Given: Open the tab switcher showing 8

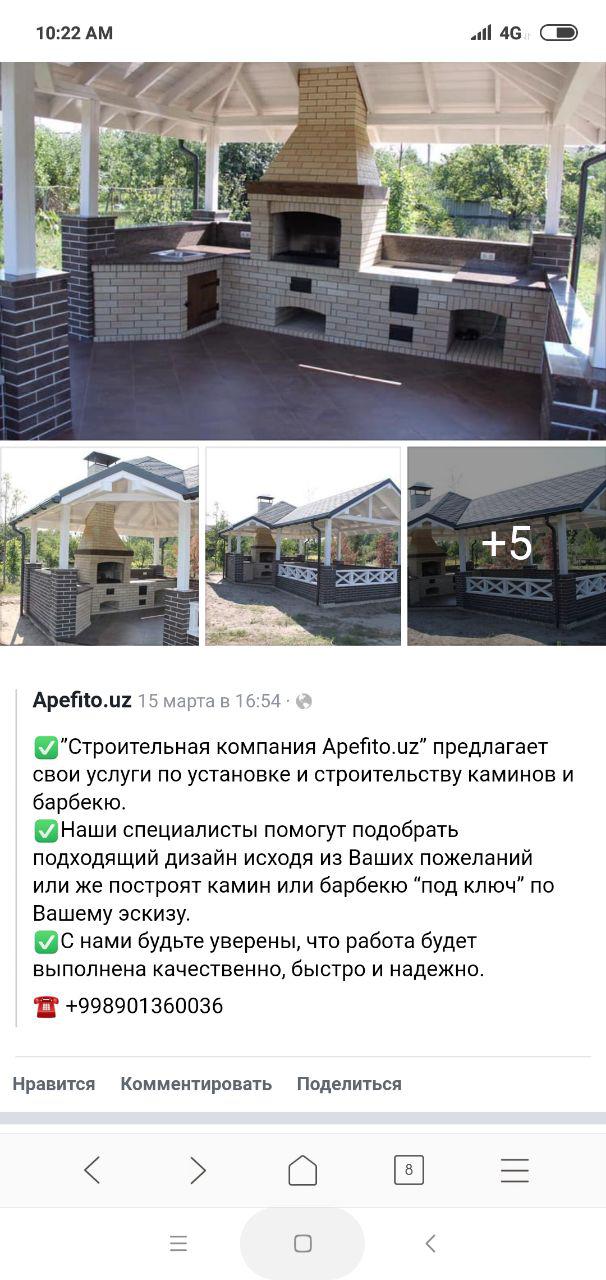Looking at the screenshot, I should (408, 1170).
